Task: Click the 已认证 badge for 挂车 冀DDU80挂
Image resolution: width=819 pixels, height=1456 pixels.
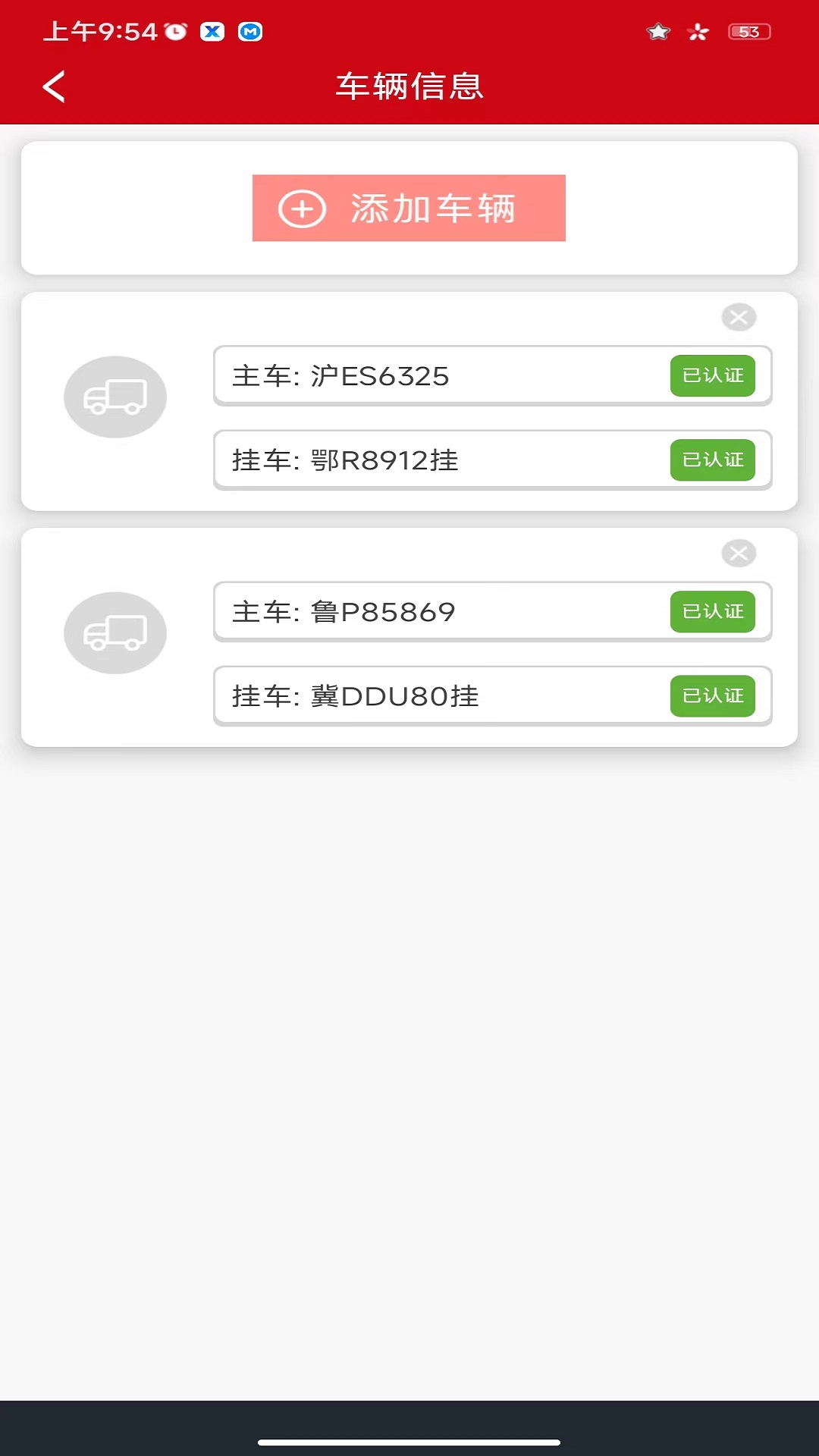Action: coord(712,695)
